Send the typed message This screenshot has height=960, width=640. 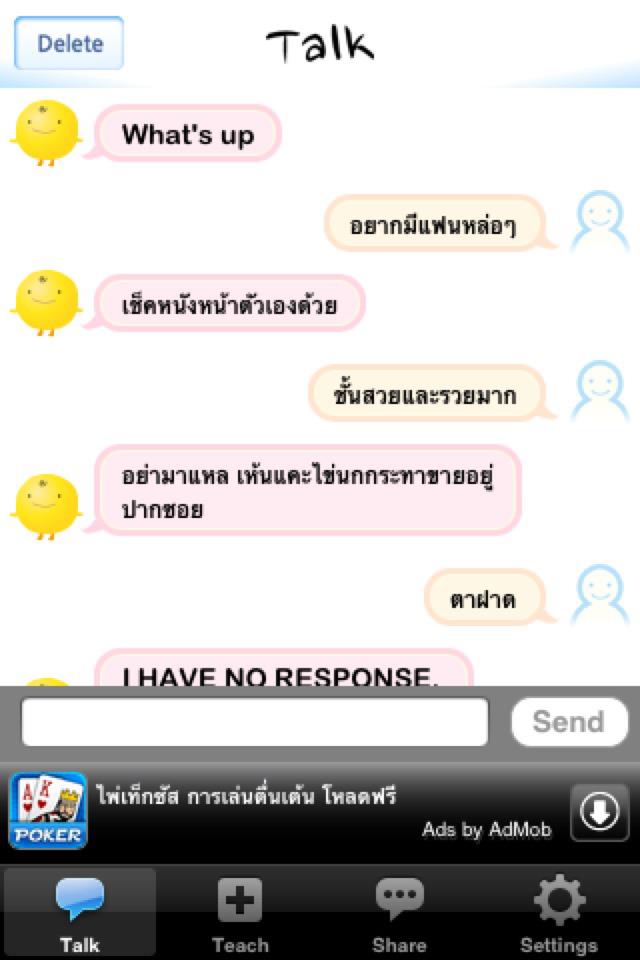coord(569,722)
